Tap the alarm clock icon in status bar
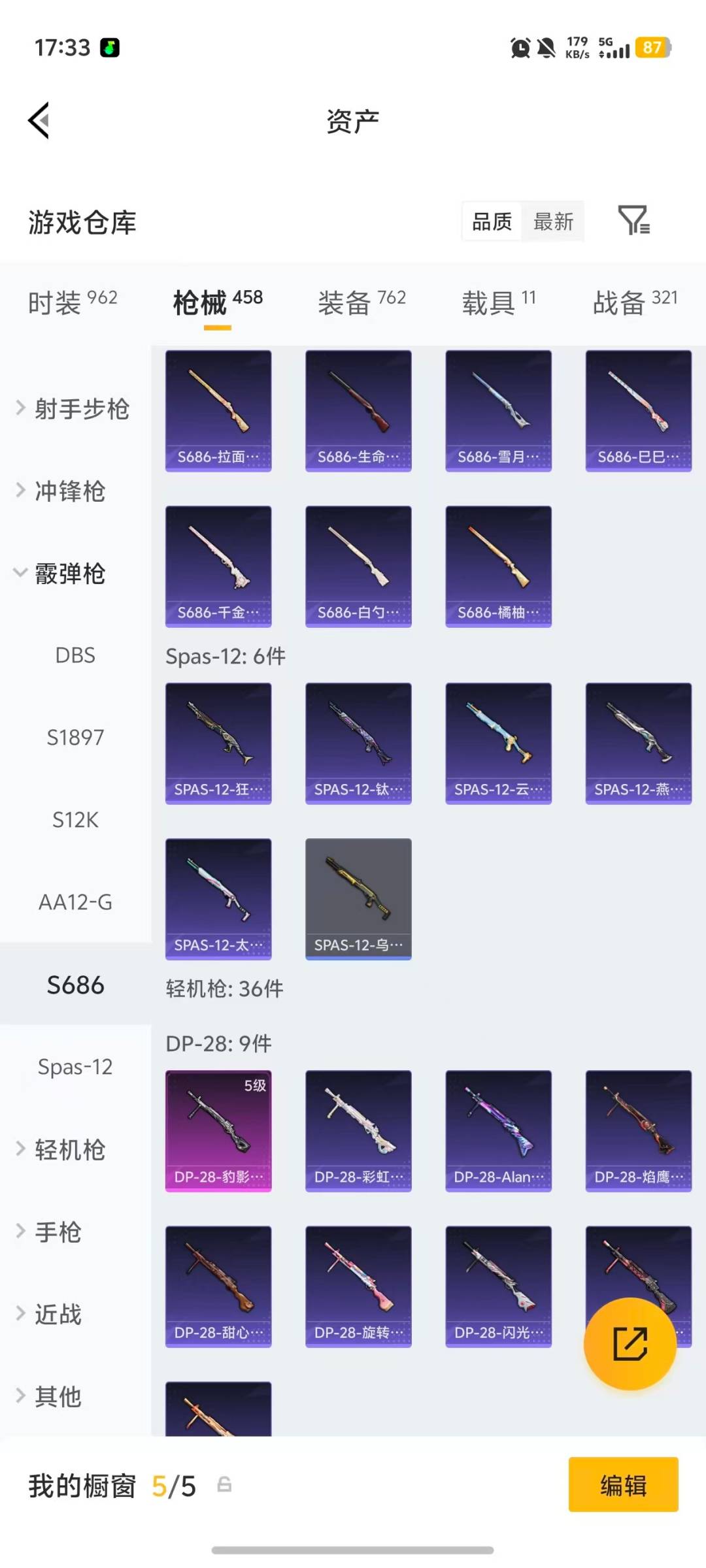706x1568 pixels. click(x=518, y=48)
